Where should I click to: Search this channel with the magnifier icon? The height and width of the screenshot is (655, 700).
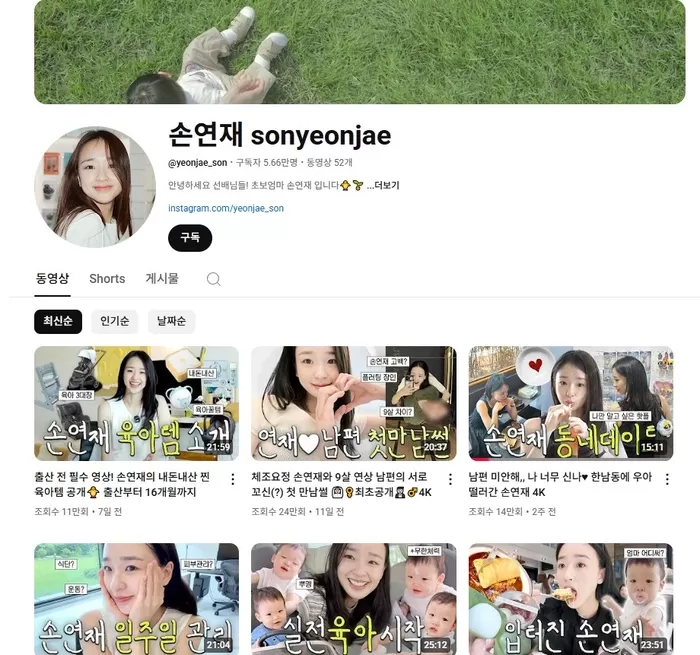(213, 279)
